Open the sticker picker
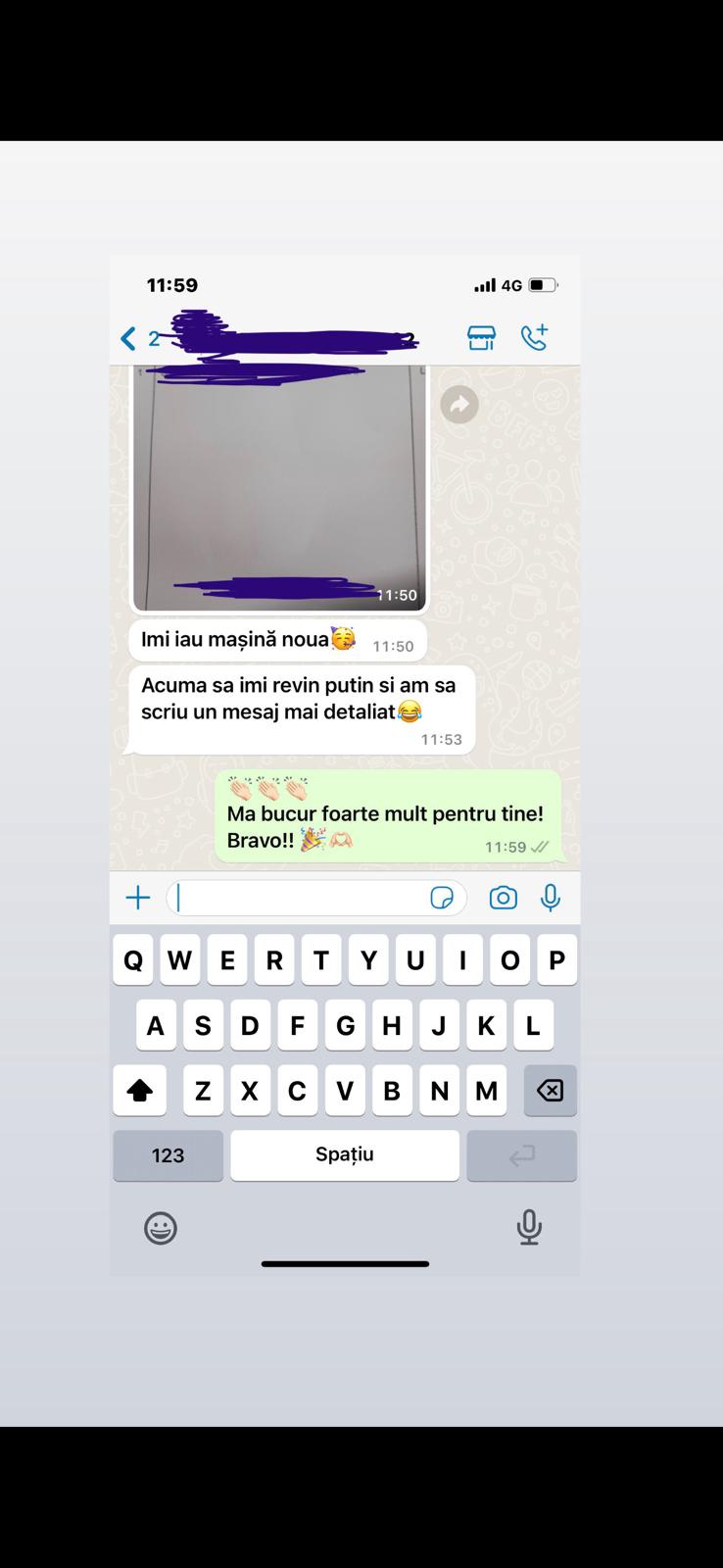723x1568 pixels. [x=442, y=898]
